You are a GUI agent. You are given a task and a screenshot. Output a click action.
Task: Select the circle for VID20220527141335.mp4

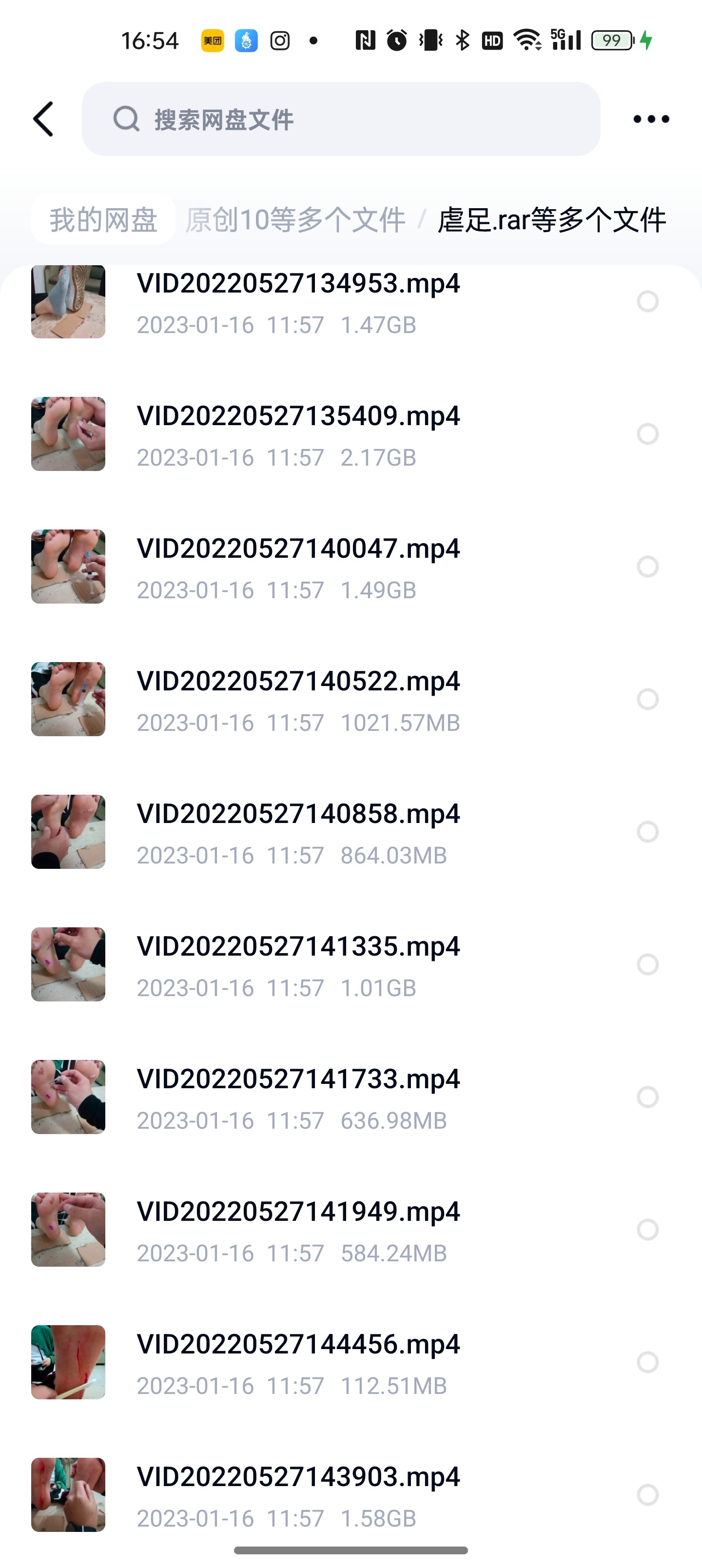click(x=648, y=964)
